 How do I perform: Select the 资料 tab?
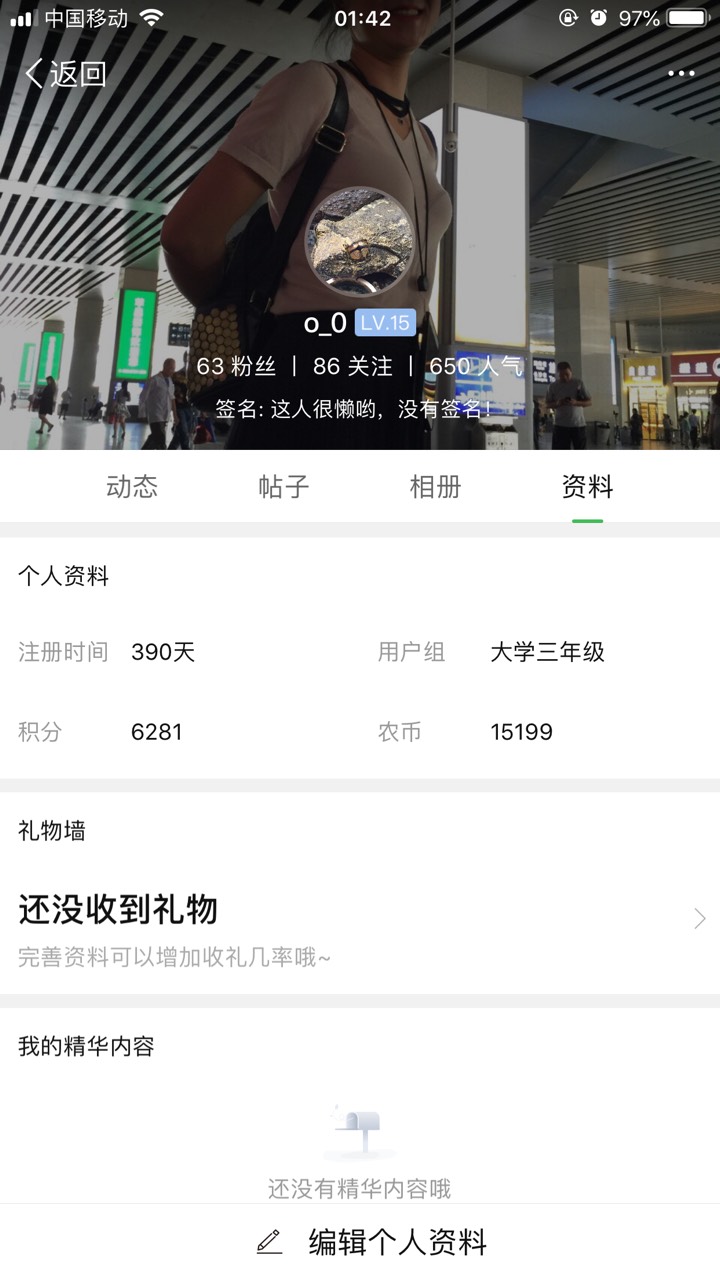click(587, 487)
